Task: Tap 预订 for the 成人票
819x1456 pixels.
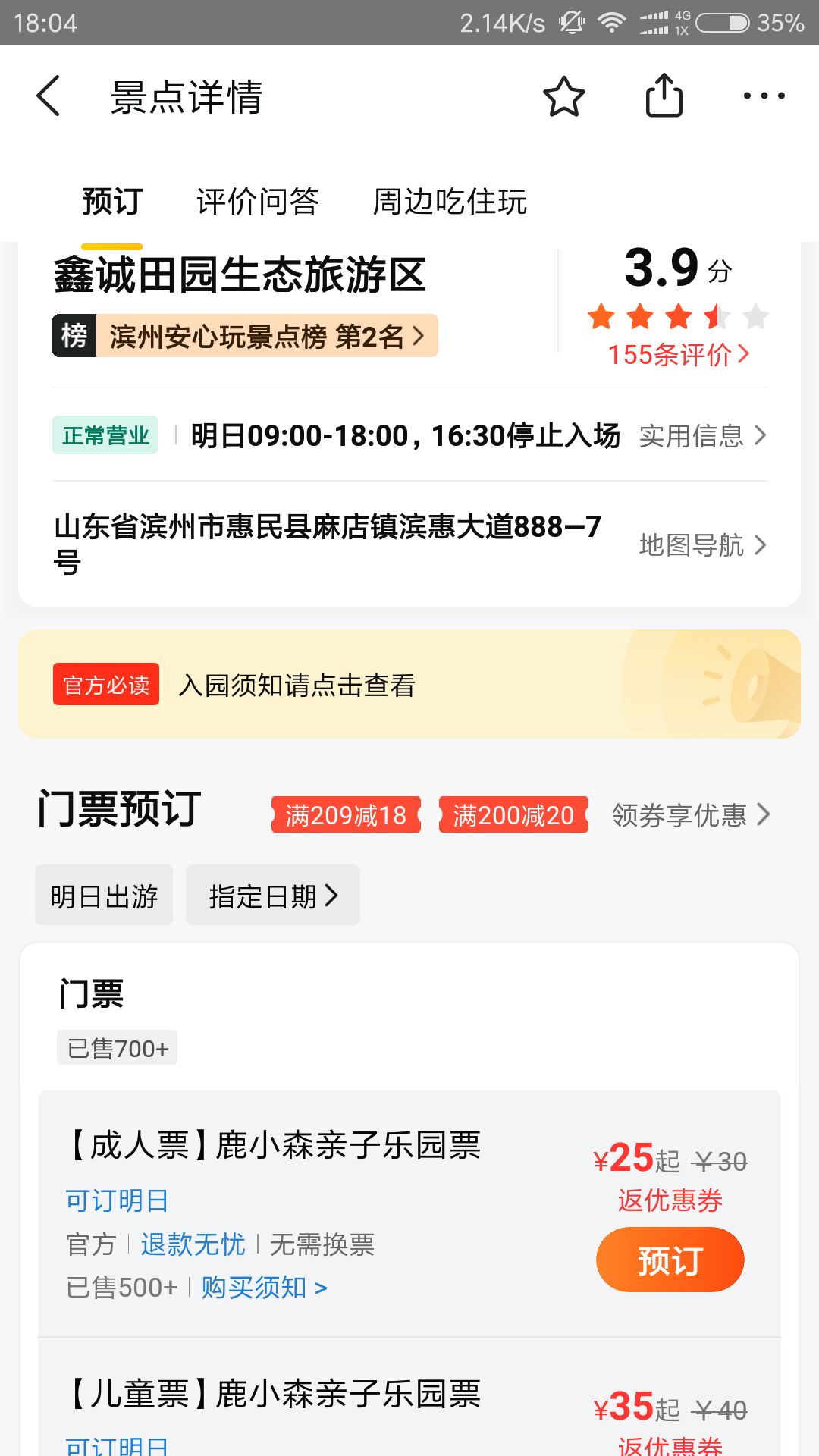Action: pos(670,1260)
